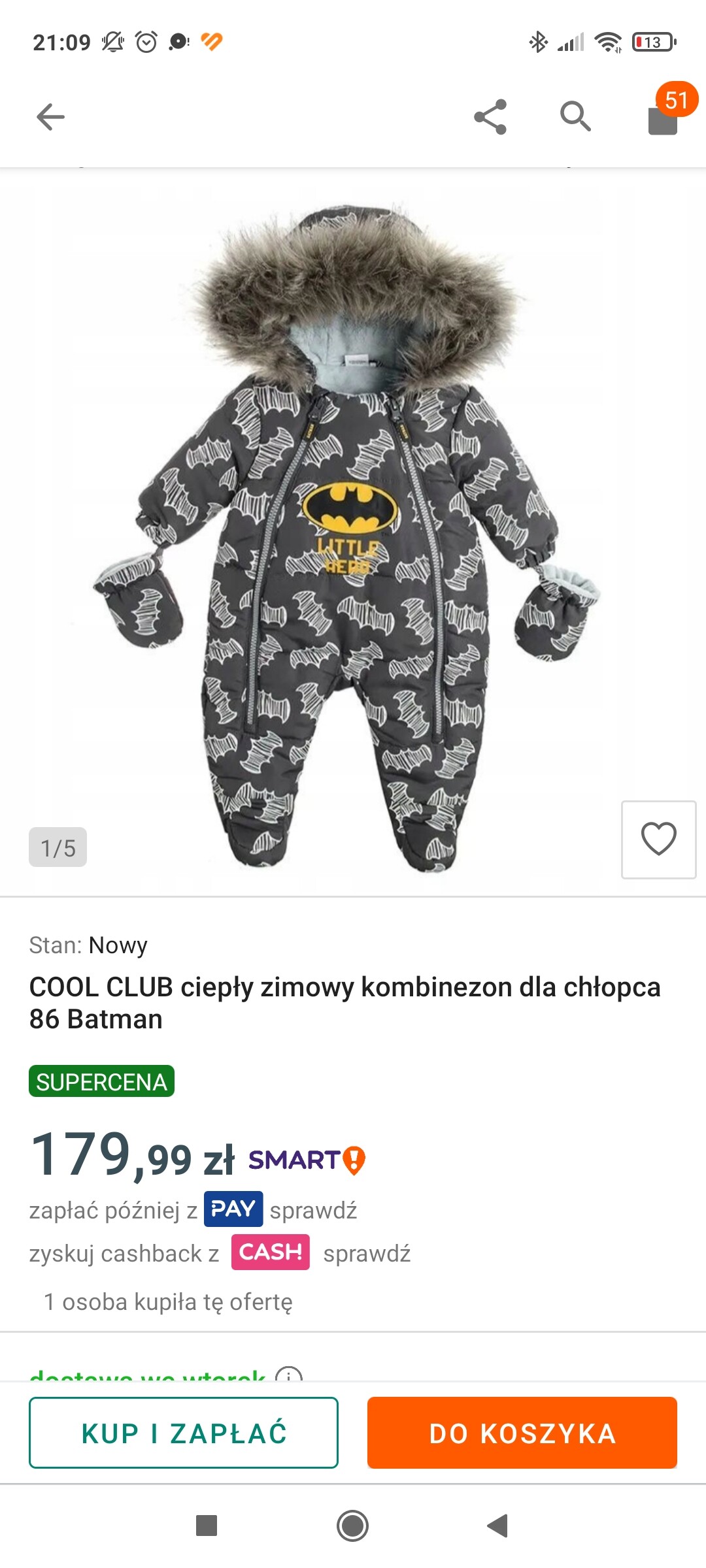The width and height of the screenshot is (706, 1568).
Task: Open the search magnifier
Action: click(x=575, y=117)
